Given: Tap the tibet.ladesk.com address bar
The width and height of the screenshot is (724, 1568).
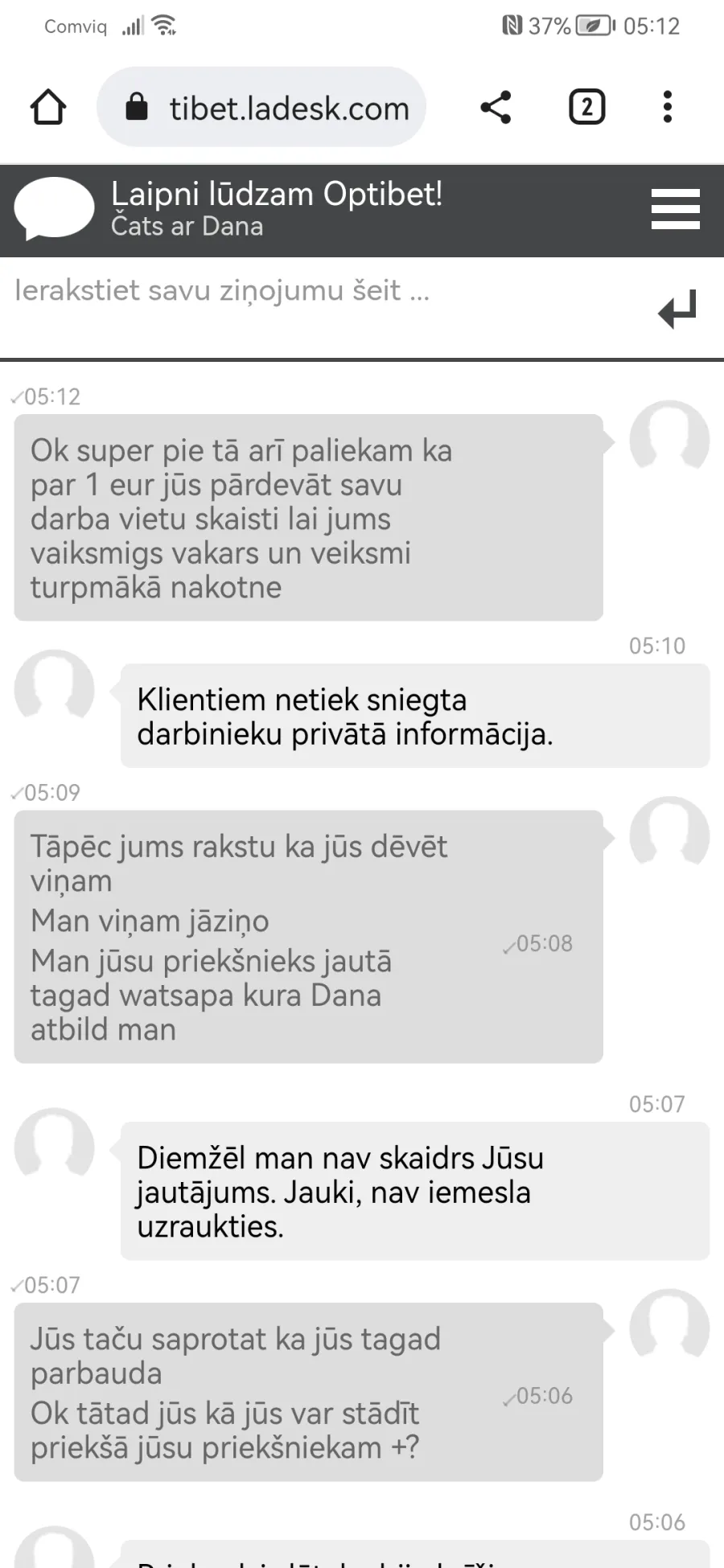Looking at the screenshot, I should 261,107.
